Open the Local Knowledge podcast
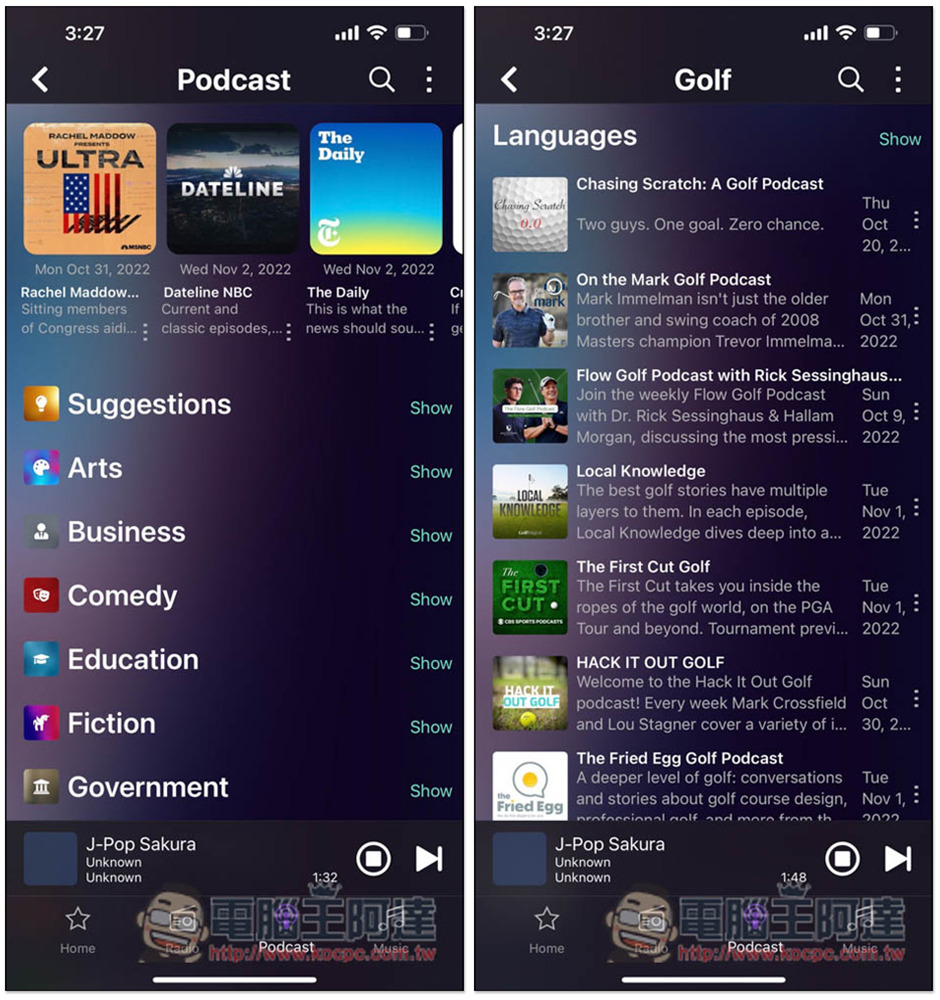940x1000 pixels. [x=640, y=471]
